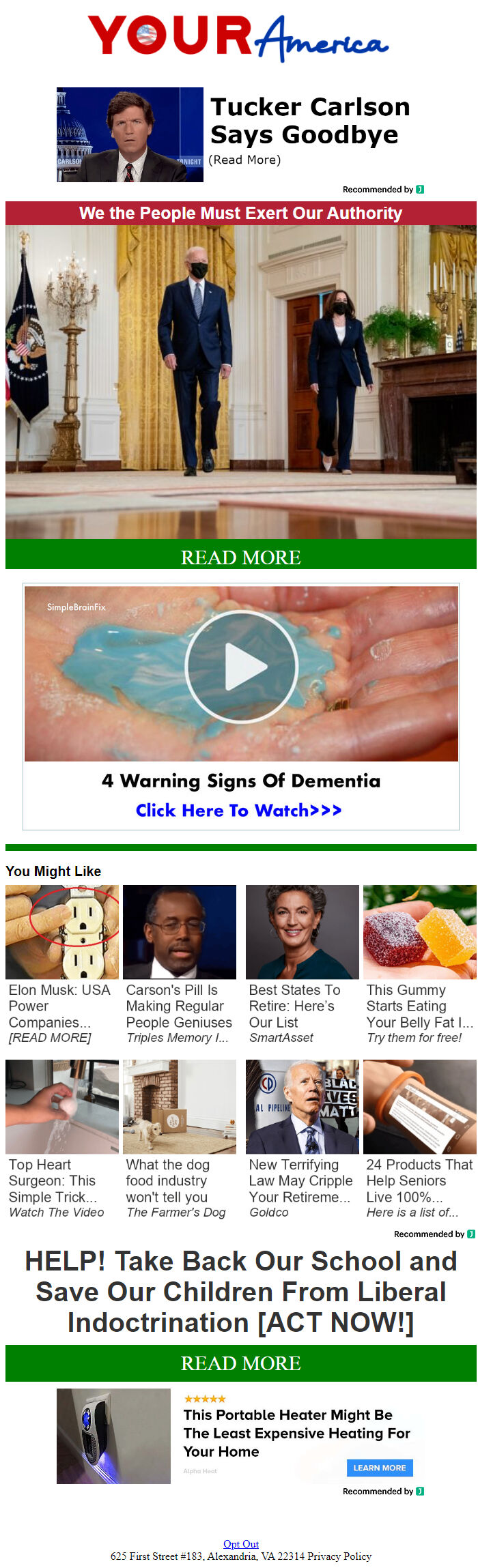Open the Elon Musk power companies article
Screen dimensions: 478x1568
pos(61,1005)
